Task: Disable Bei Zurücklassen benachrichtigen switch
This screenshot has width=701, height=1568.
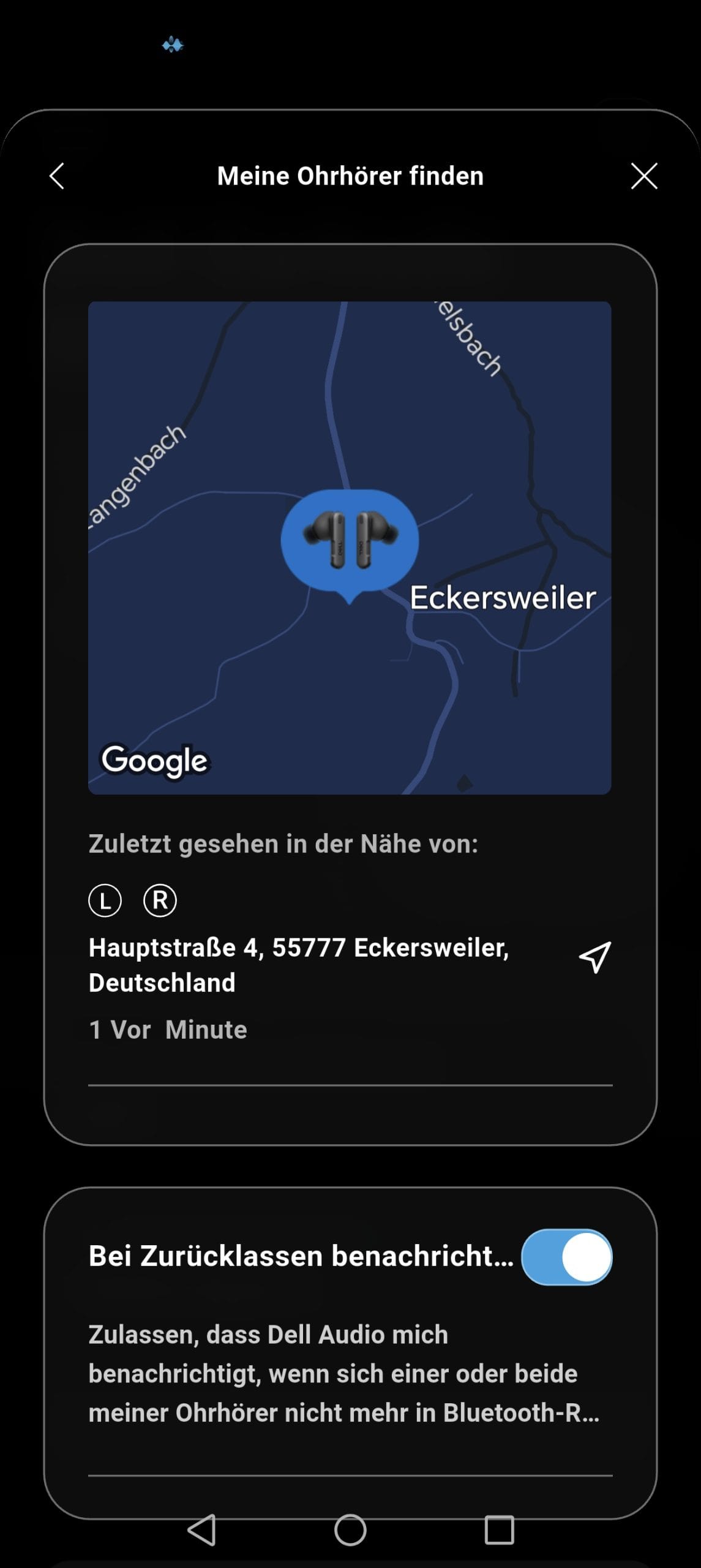Action: click(566, 1257)
